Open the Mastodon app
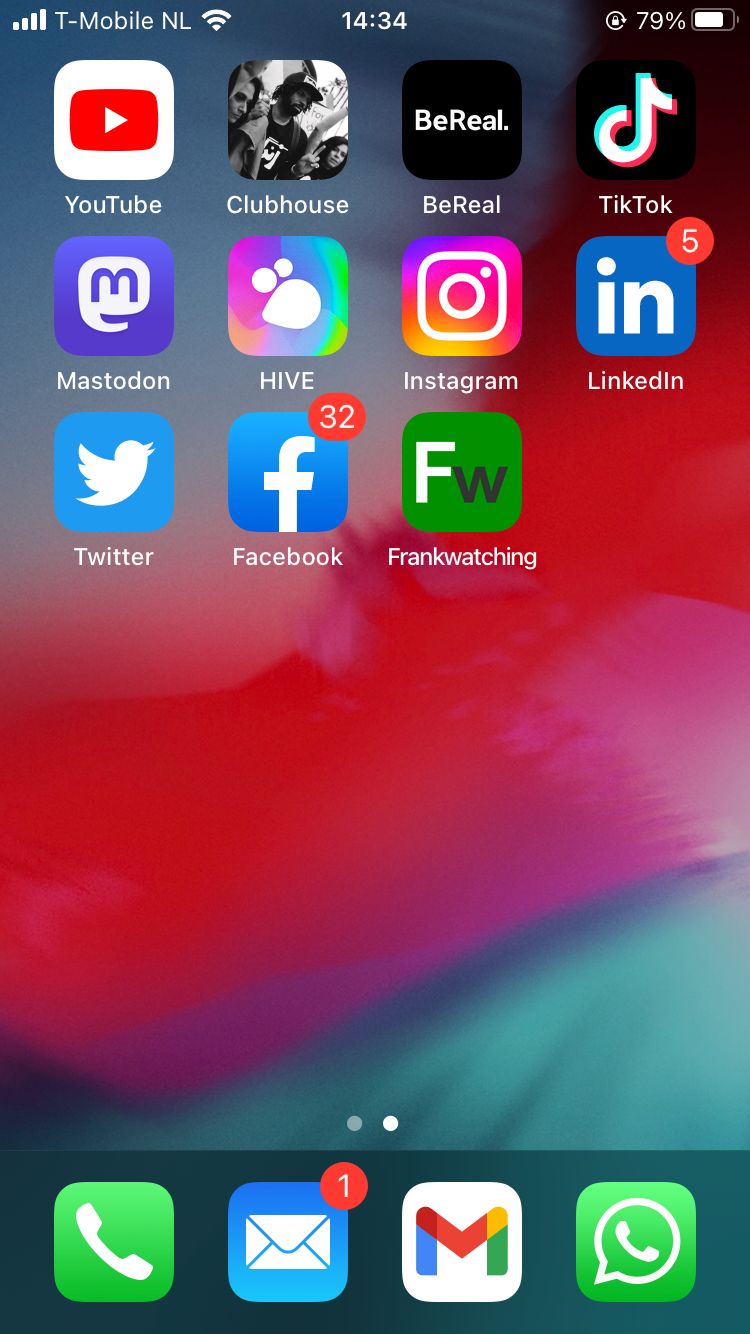This screenshot has width=750, height=1334. (x=114, y=296)
